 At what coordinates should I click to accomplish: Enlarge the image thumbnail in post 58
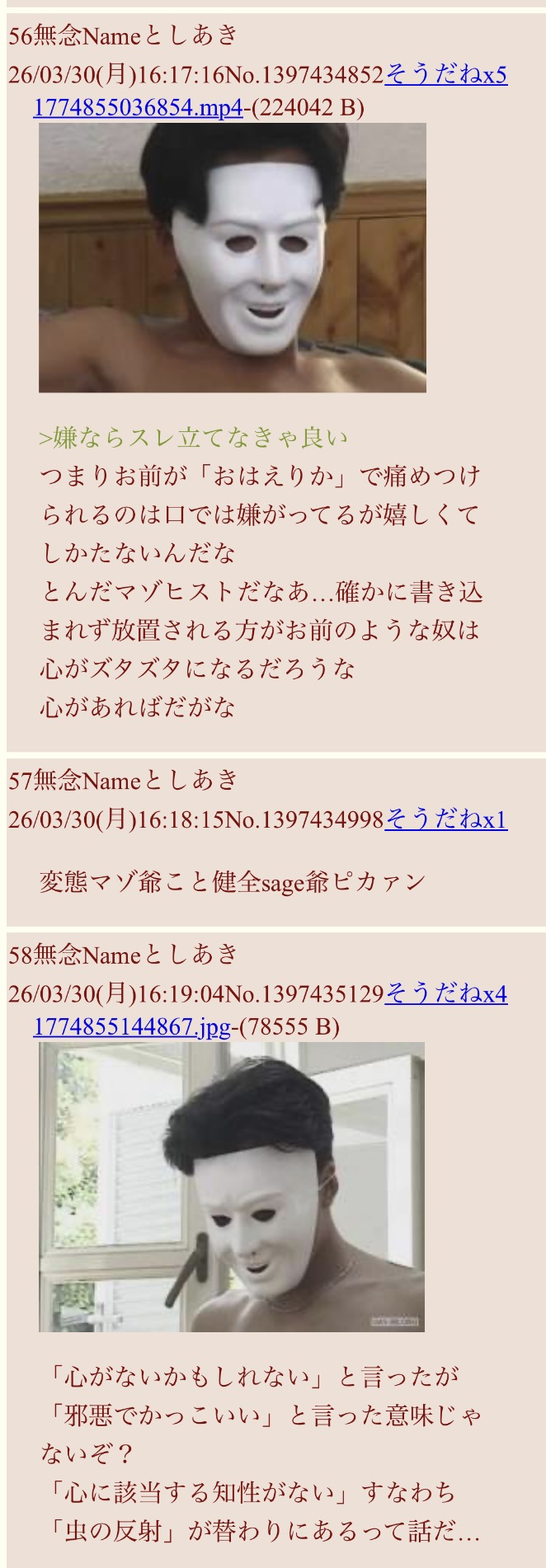coord(231,1186)
